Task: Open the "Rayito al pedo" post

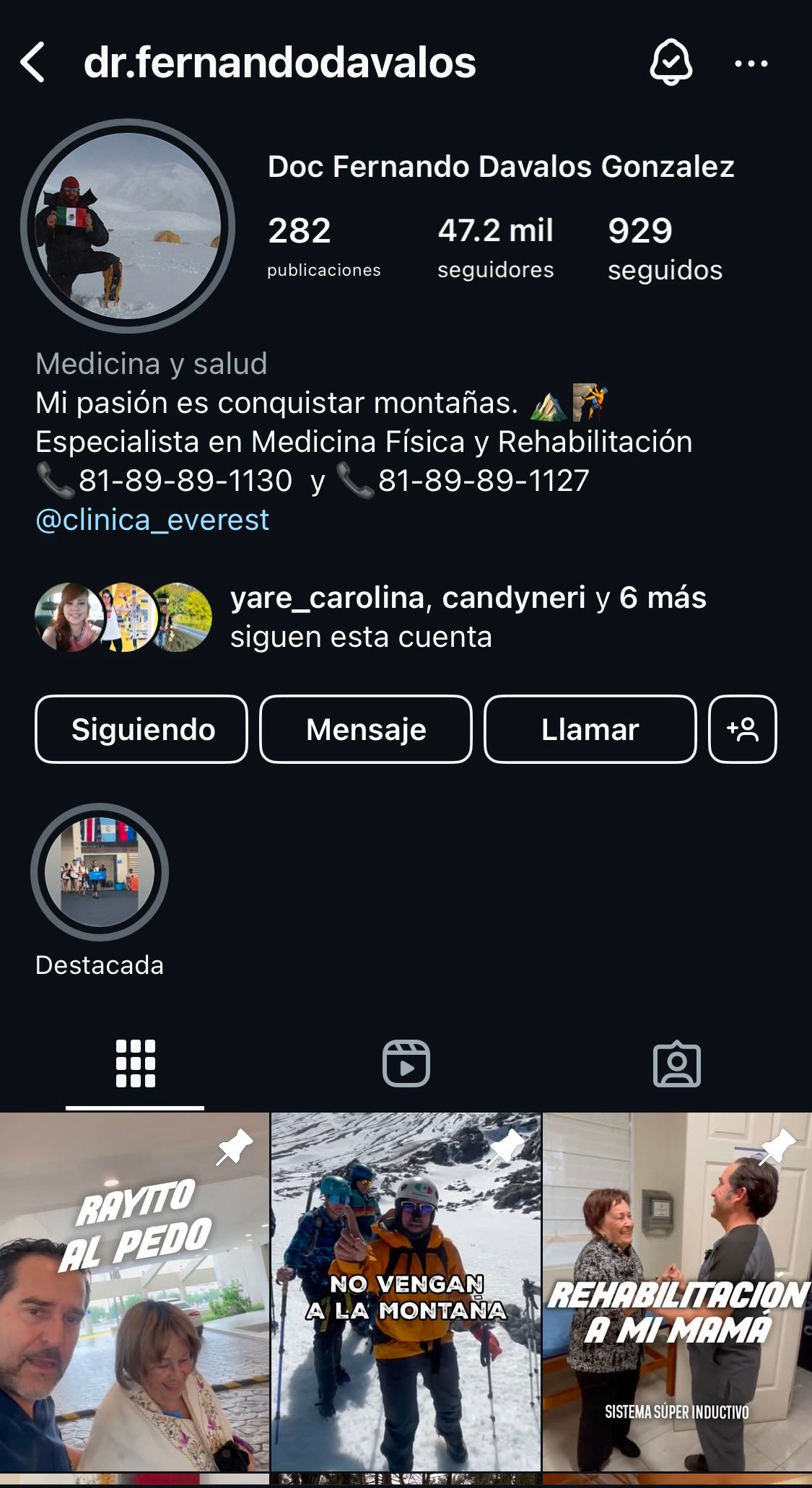Action: coord(134,1292)
